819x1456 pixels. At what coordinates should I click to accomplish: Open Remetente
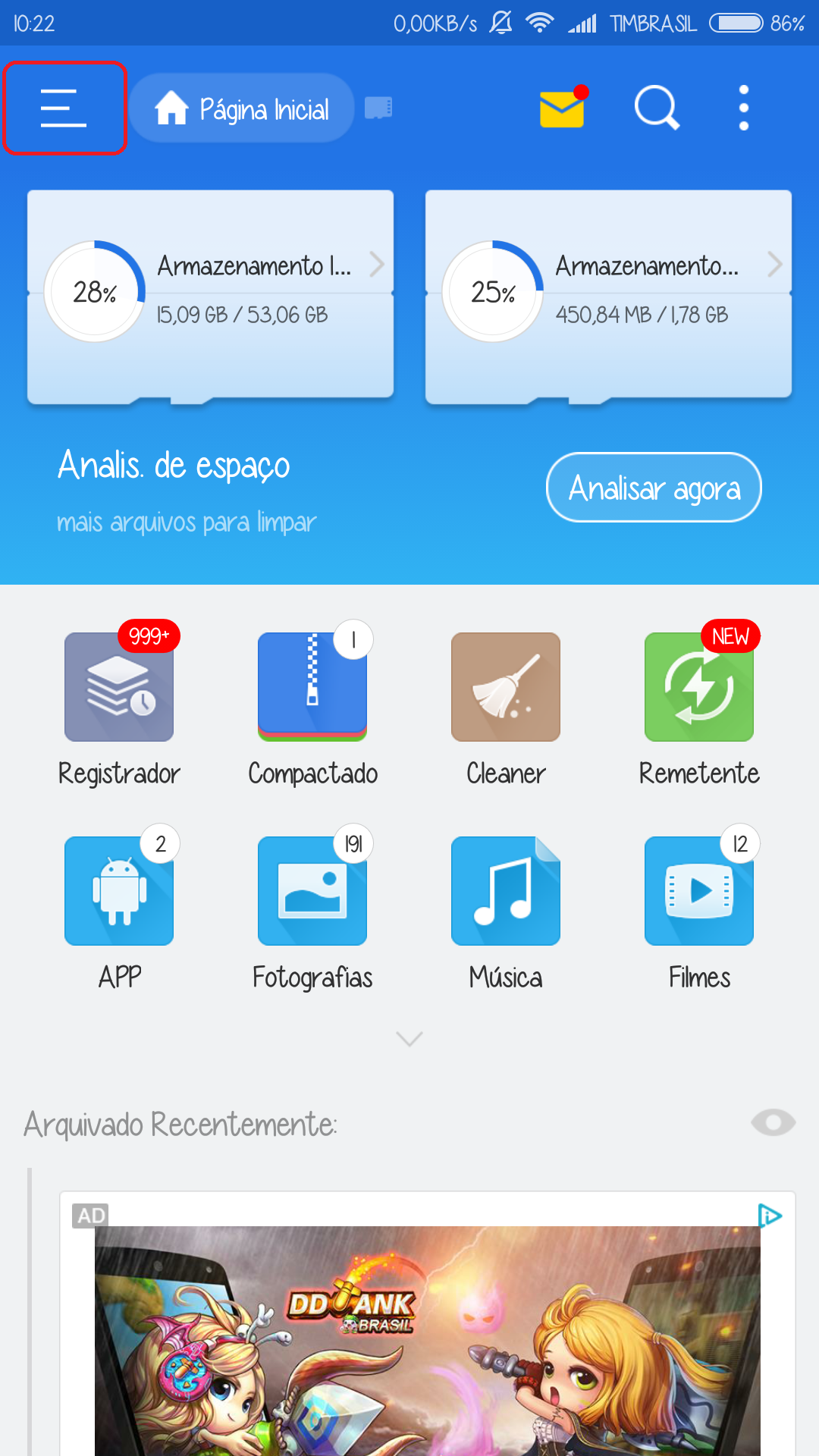pyautogui.click(x=699, y=688)
